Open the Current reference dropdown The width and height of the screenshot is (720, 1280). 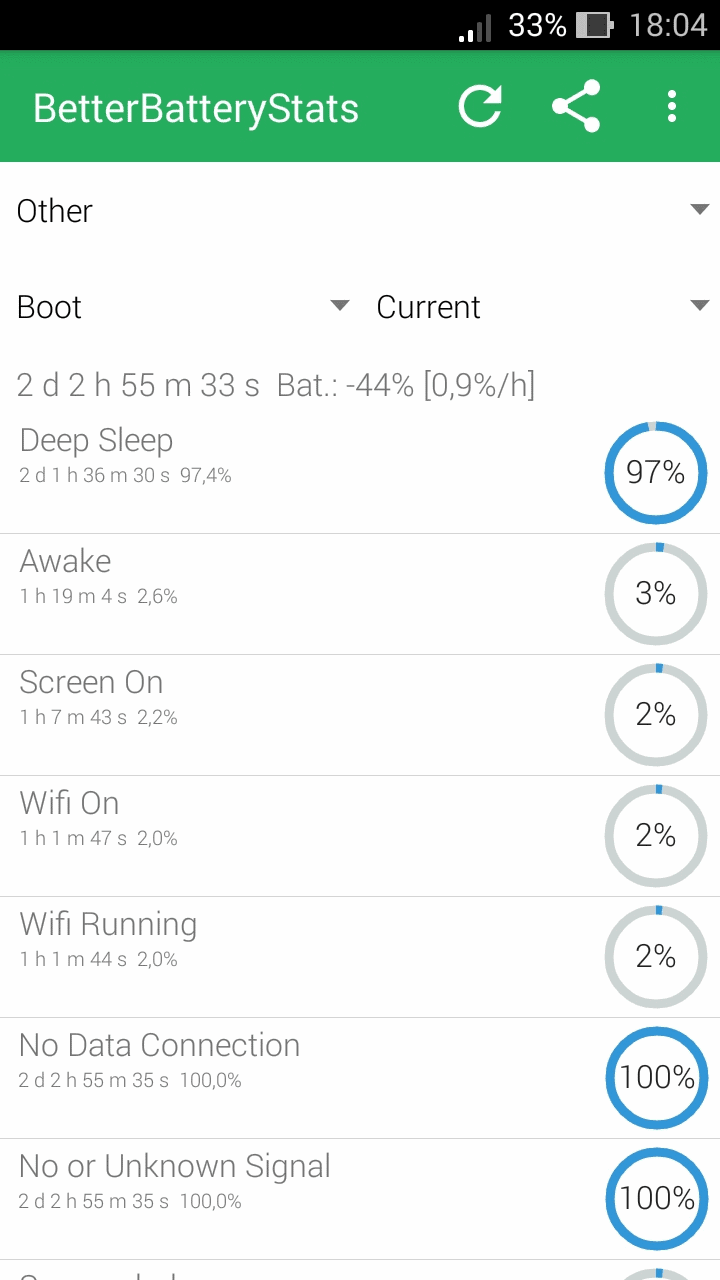click(x=540, y=307)
